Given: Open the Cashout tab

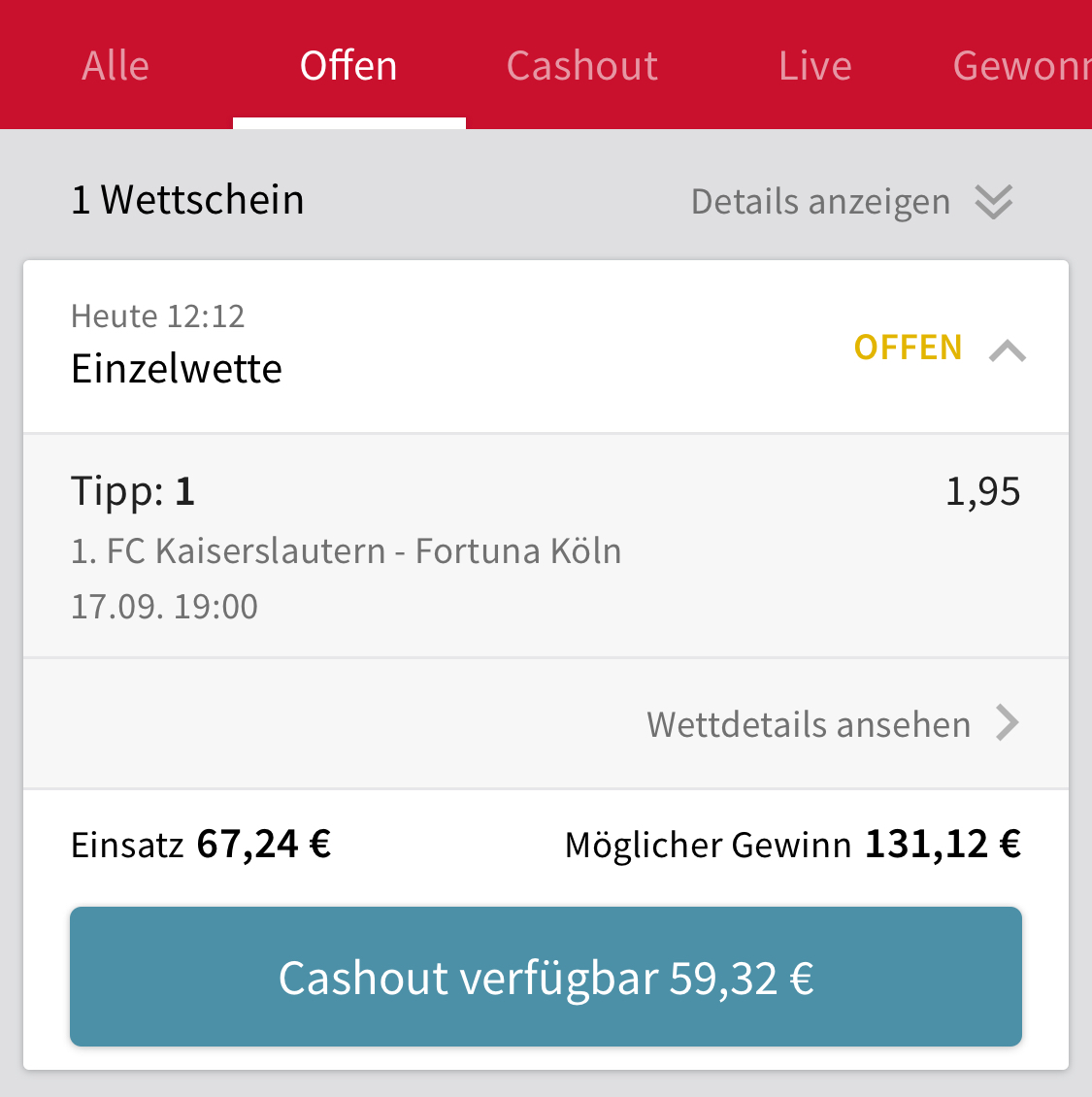Looking at the screenshot, I should [x=581, y=66].
